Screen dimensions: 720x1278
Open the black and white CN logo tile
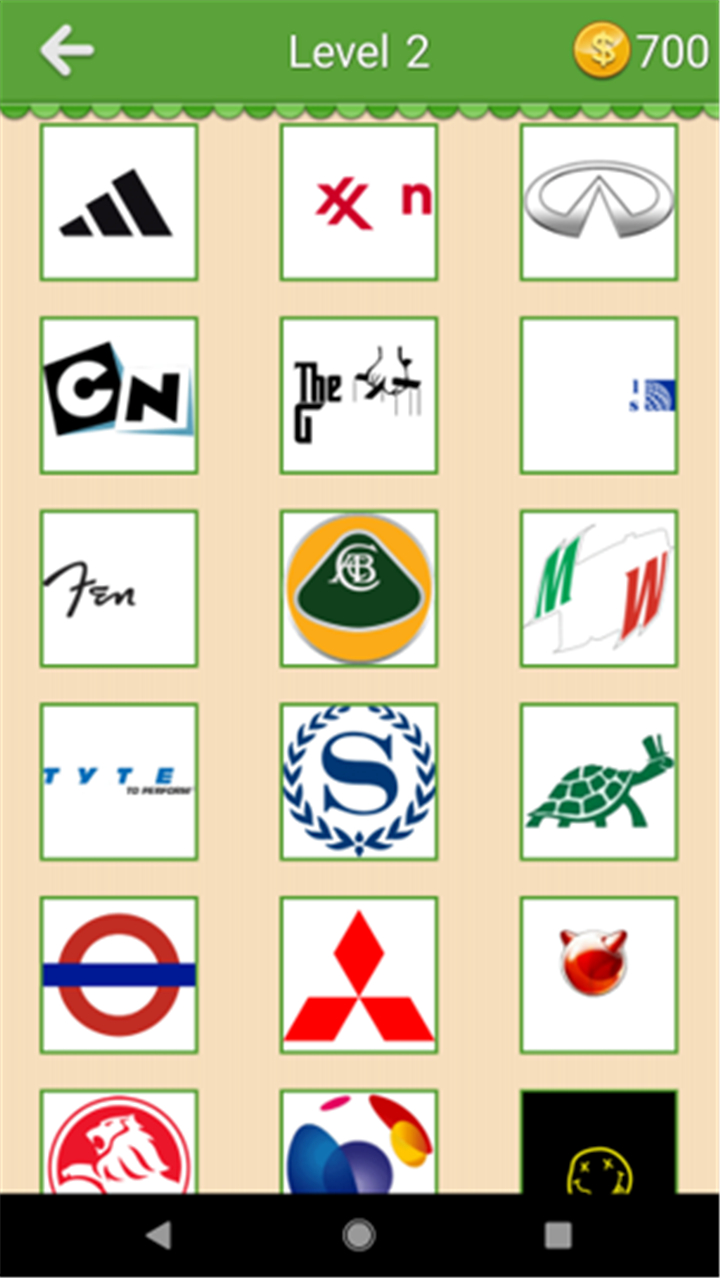119,395
